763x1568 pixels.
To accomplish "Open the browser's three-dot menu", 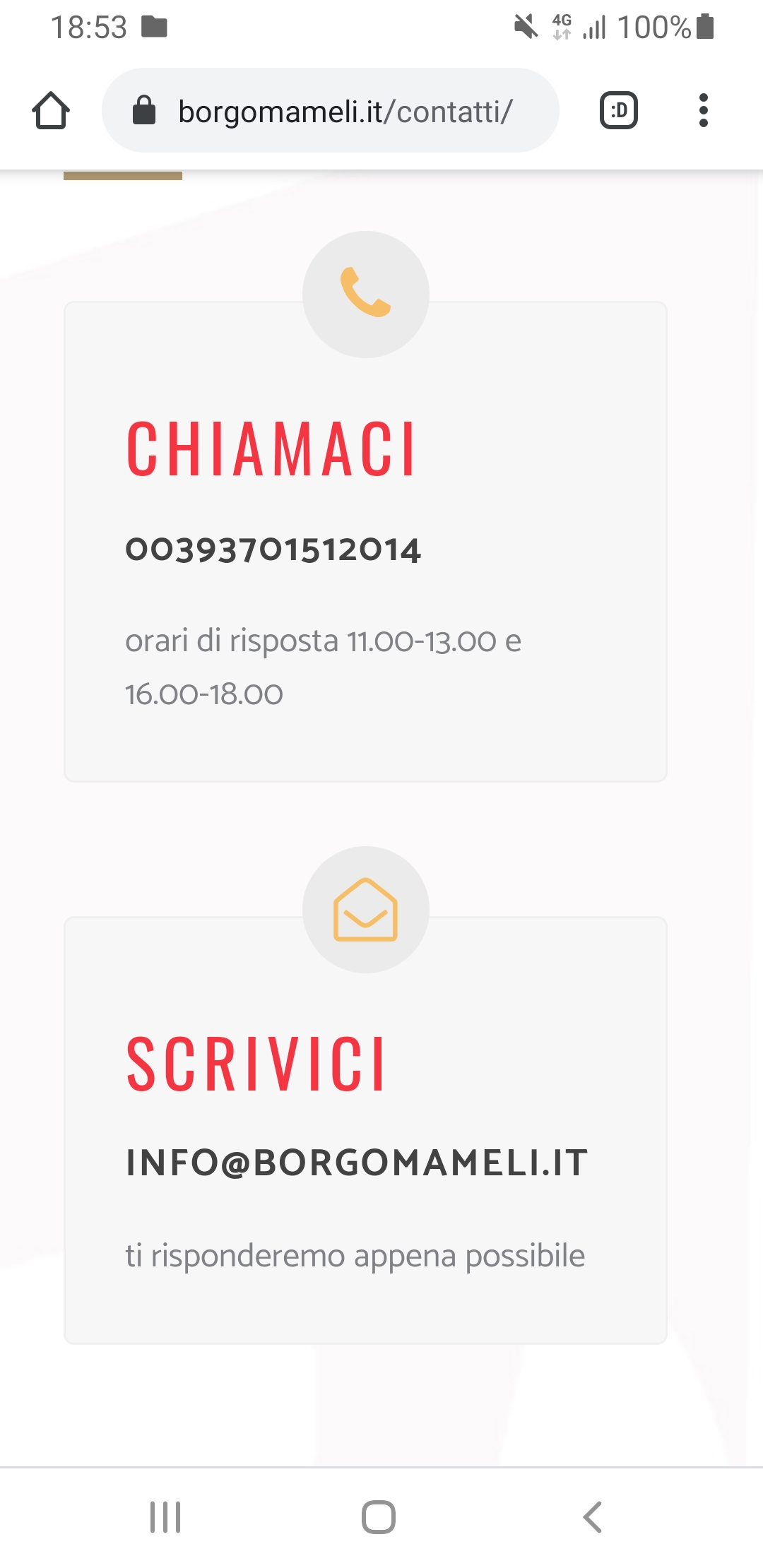I will tap(703, 110).
